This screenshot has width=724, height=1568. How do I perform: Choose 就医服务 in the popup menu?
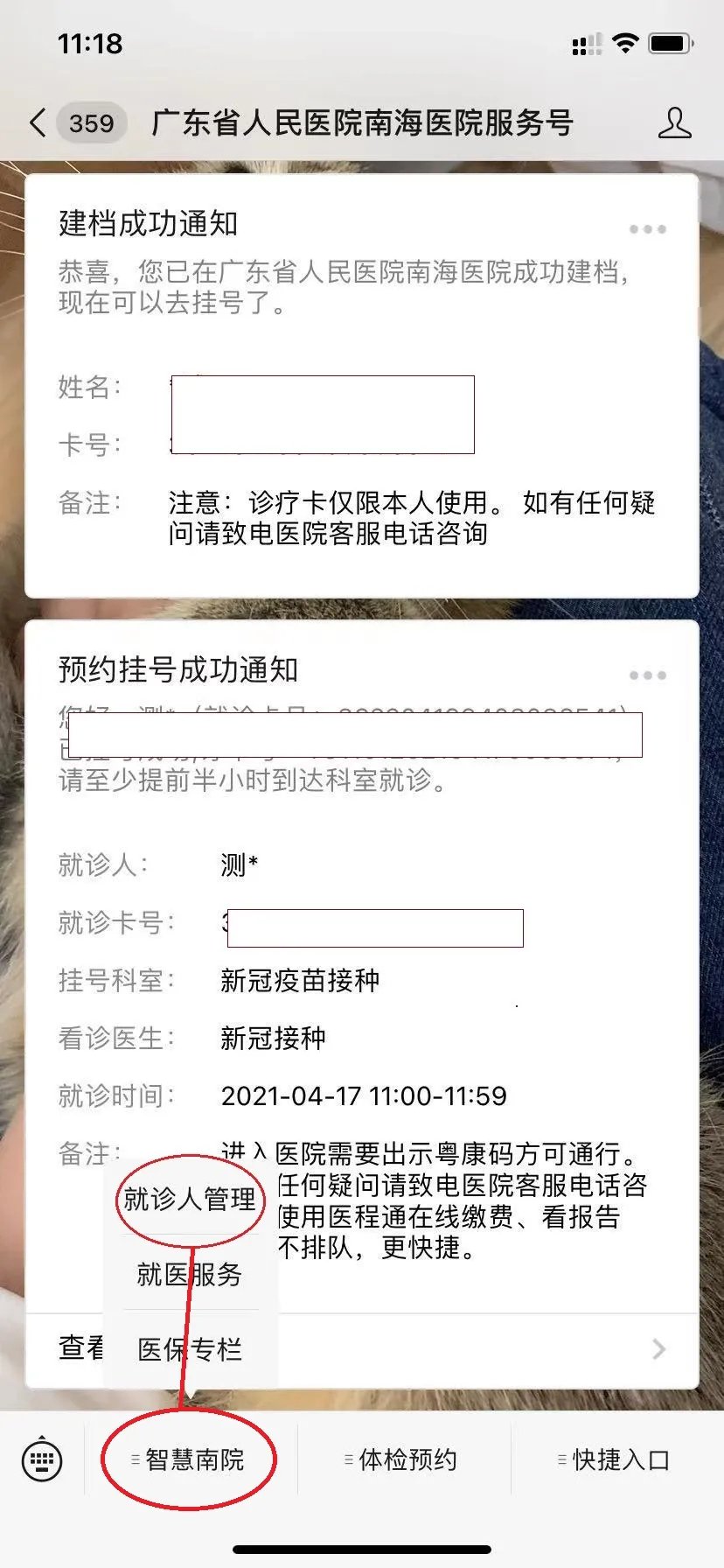(x=190, y=1274)
